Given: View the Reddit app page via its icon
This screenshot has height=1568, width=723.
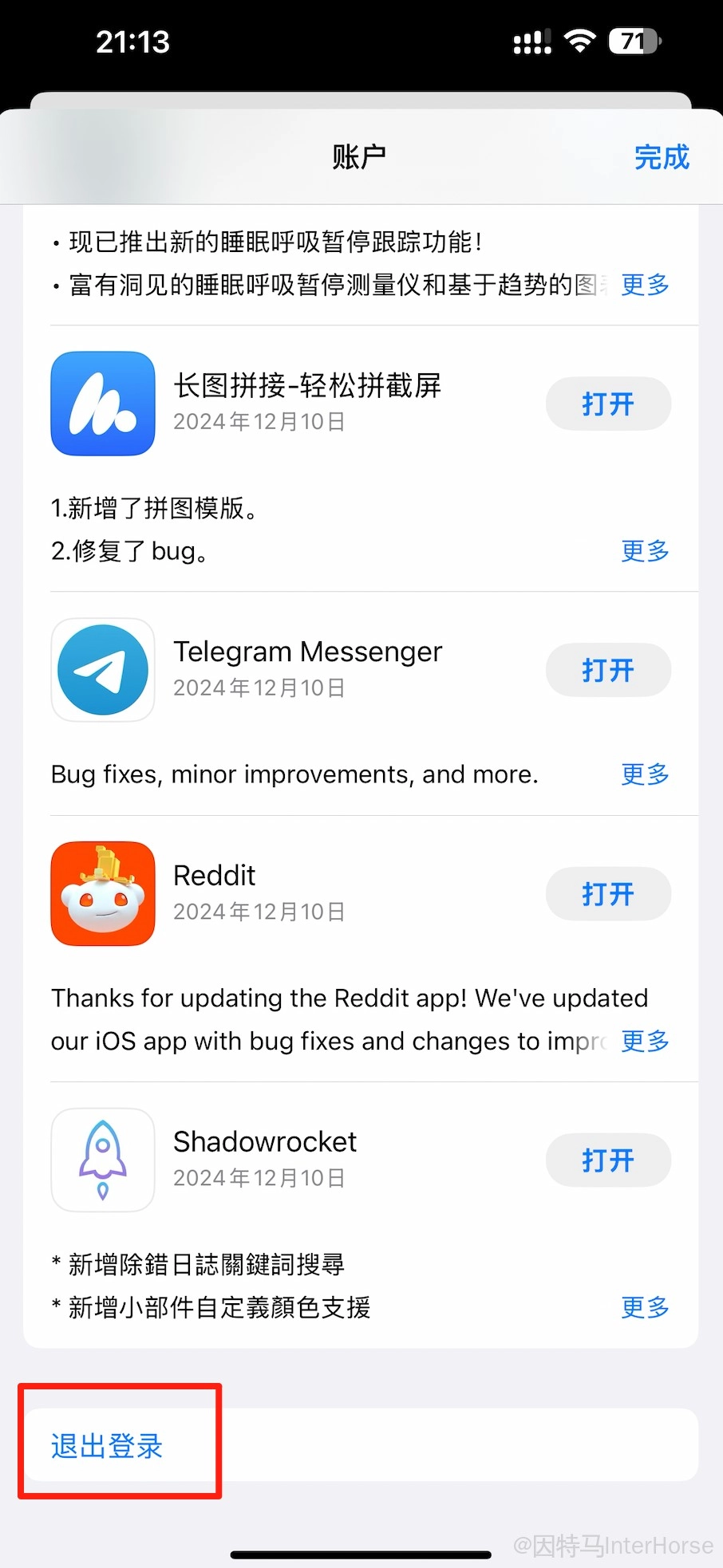Looking at the screenshot, I should tap(103, 893).
